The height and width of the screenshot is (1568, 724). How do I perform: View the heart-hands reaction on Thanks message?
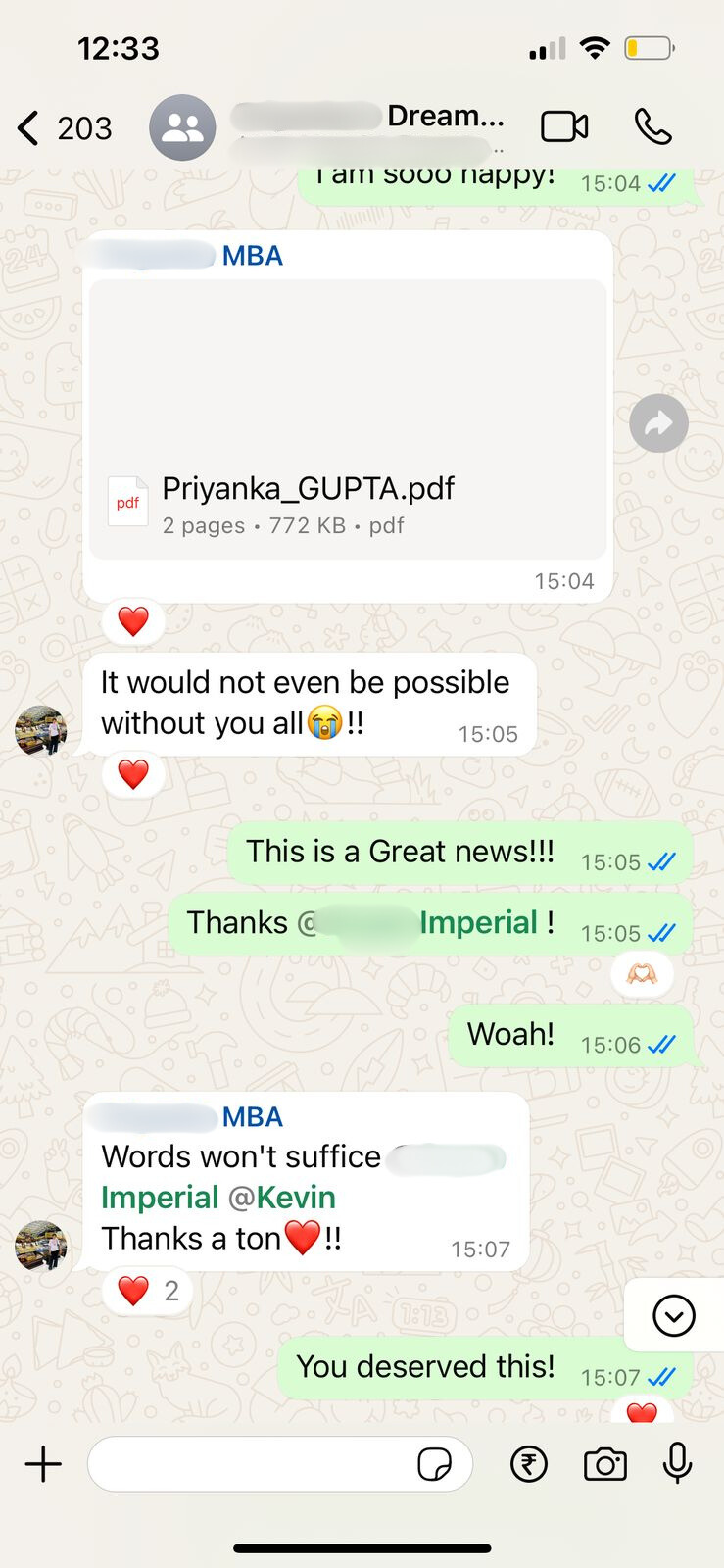pyautogui.click(x=642, y=975)
